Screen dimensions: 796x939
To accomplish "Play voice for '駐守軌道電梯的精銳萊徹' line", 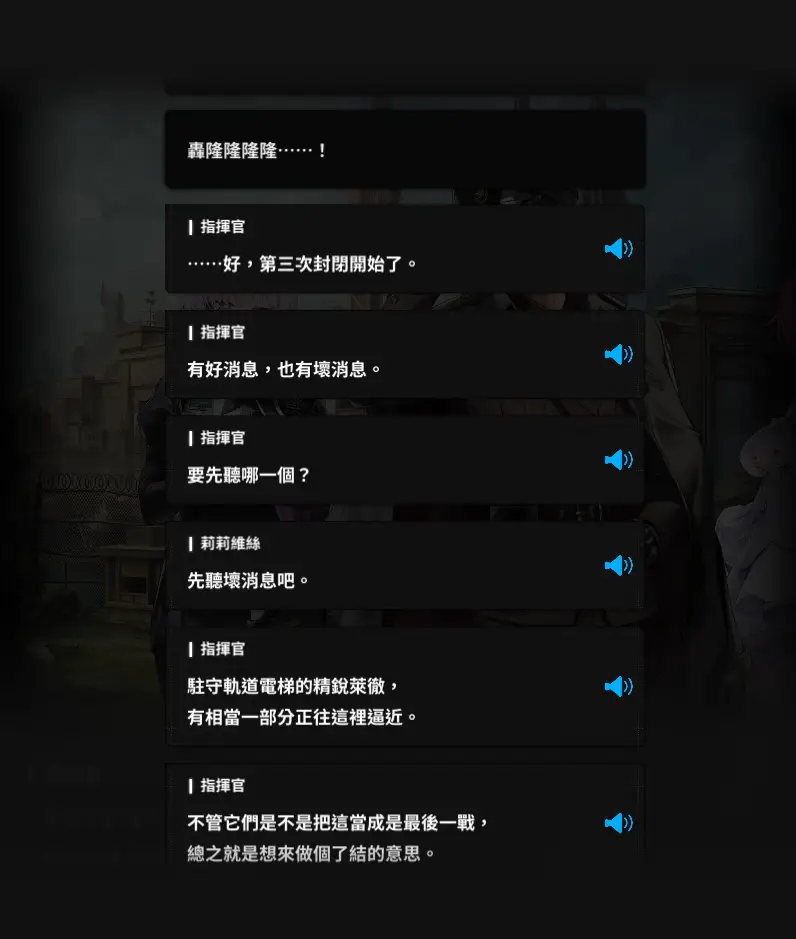I will click(618, 686).
